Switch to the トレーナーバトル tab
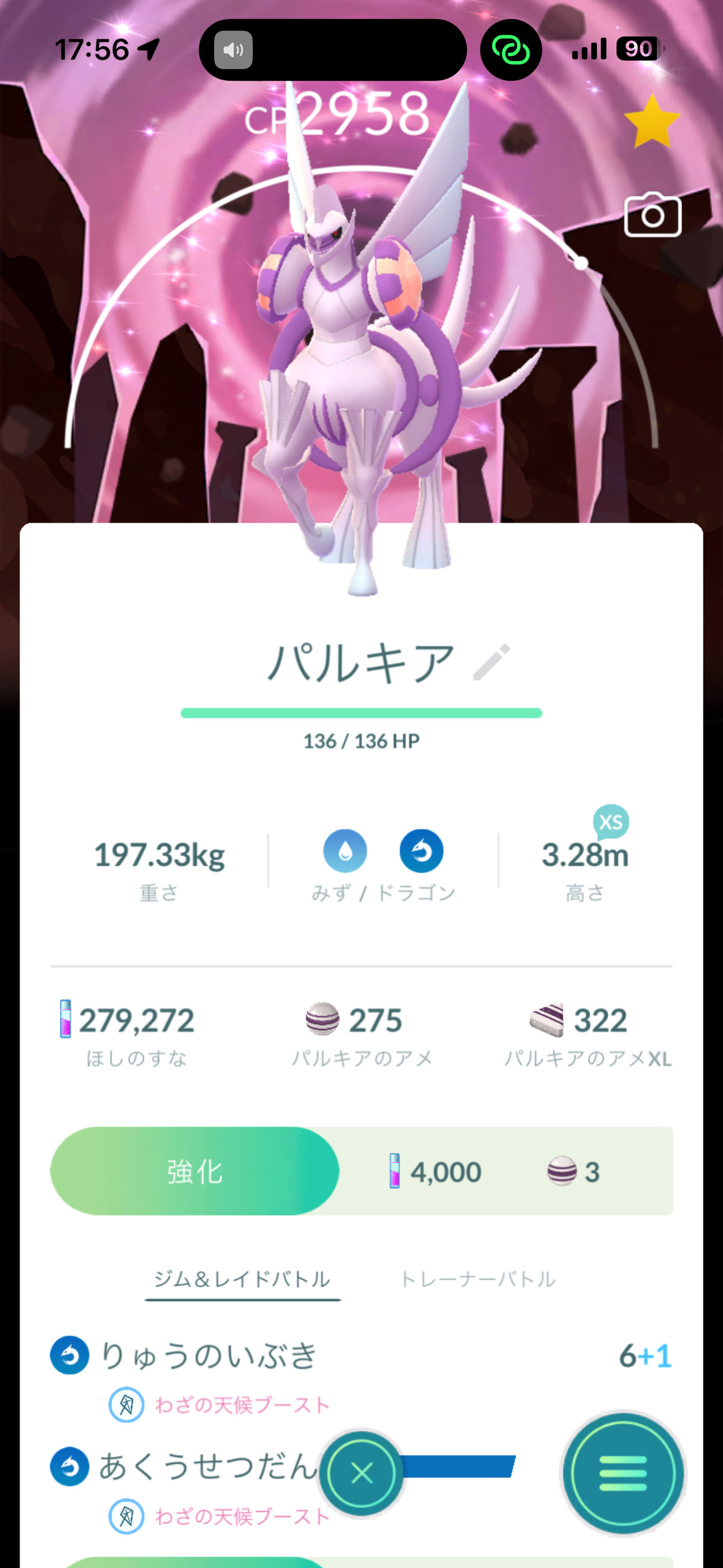Viewport: 723px width, 1568px height. 478,1279
